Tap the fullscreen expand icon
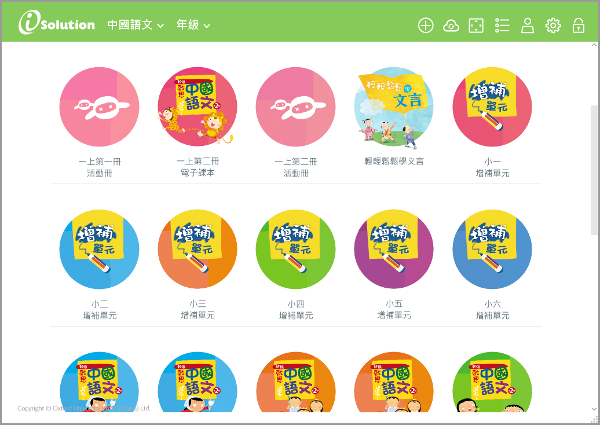 point(477,26)
